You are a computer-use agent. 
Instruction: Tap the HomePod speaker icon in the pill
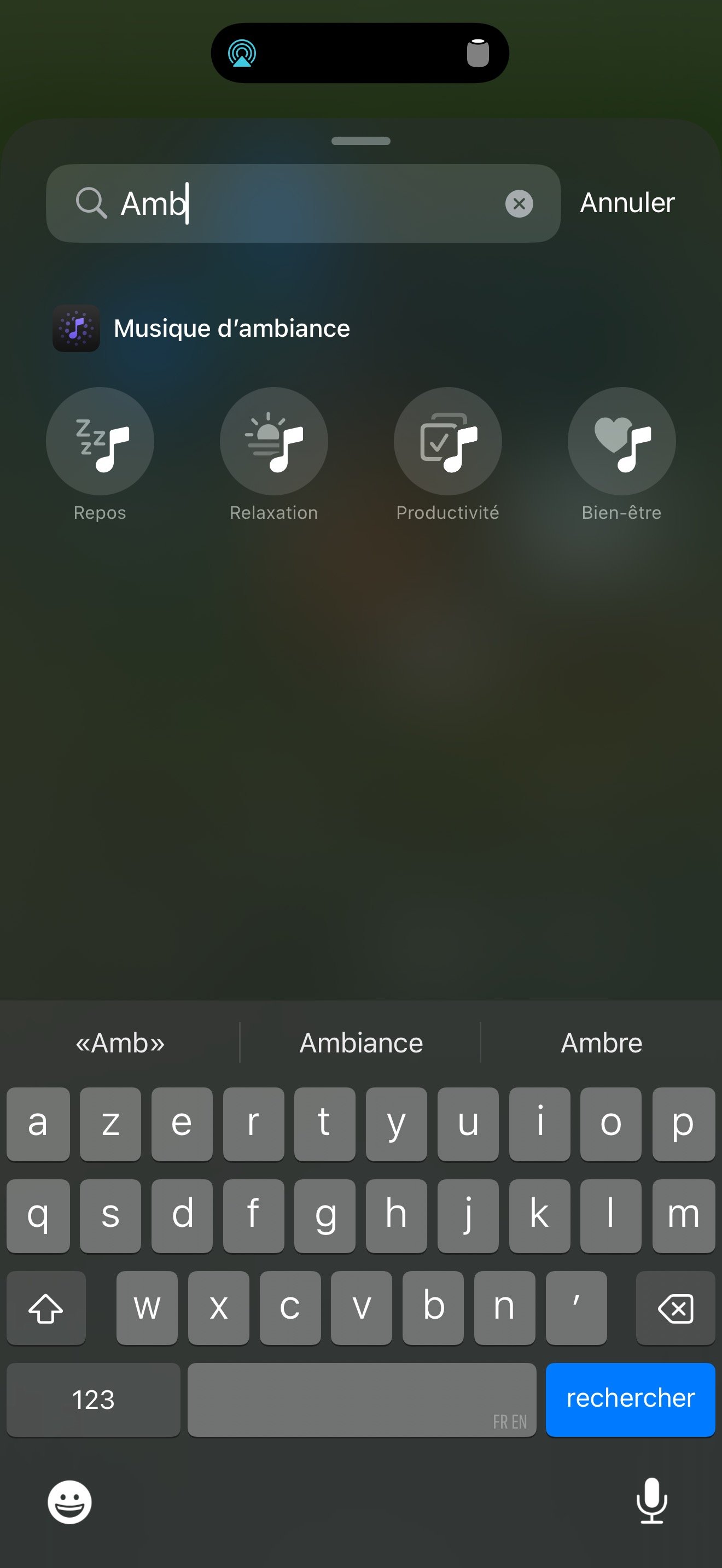479,53
